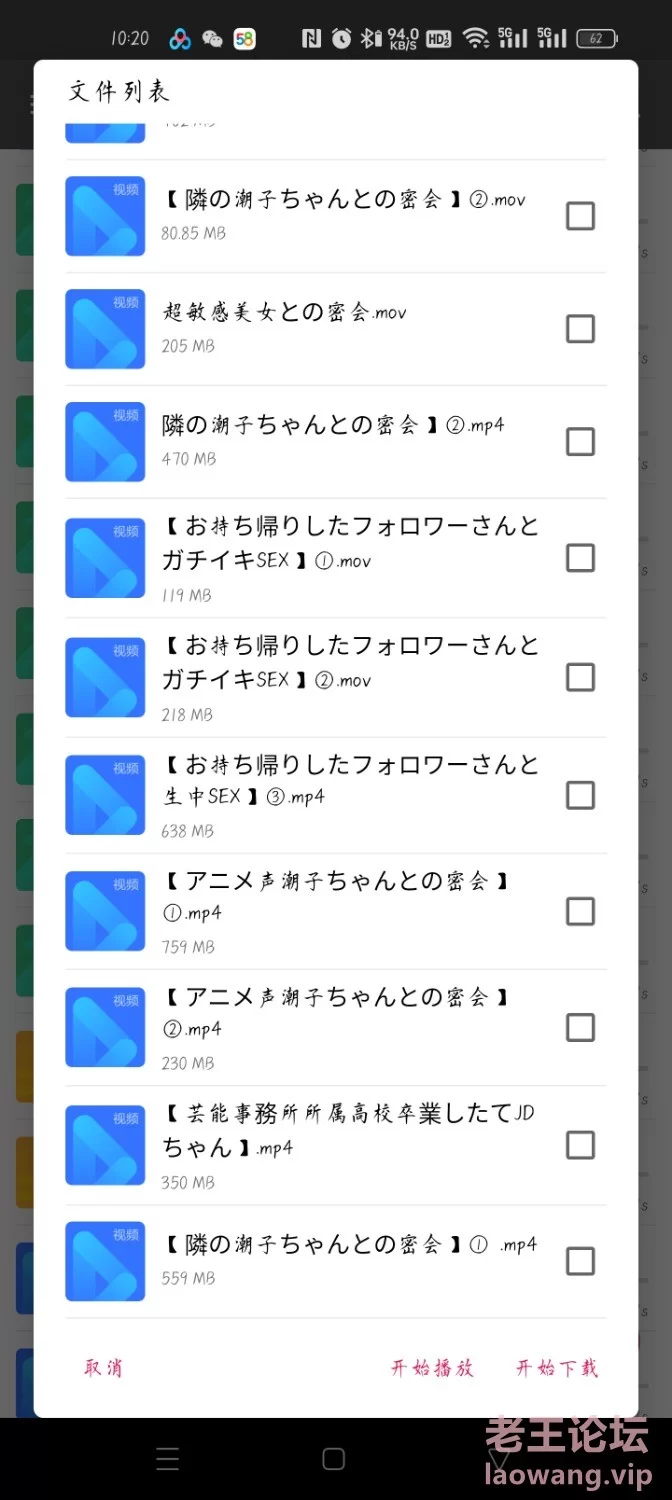This screenshot has width=672, height=1500.
Task: Open the system recent apps menu
Action: click(x=168, y=1459)
